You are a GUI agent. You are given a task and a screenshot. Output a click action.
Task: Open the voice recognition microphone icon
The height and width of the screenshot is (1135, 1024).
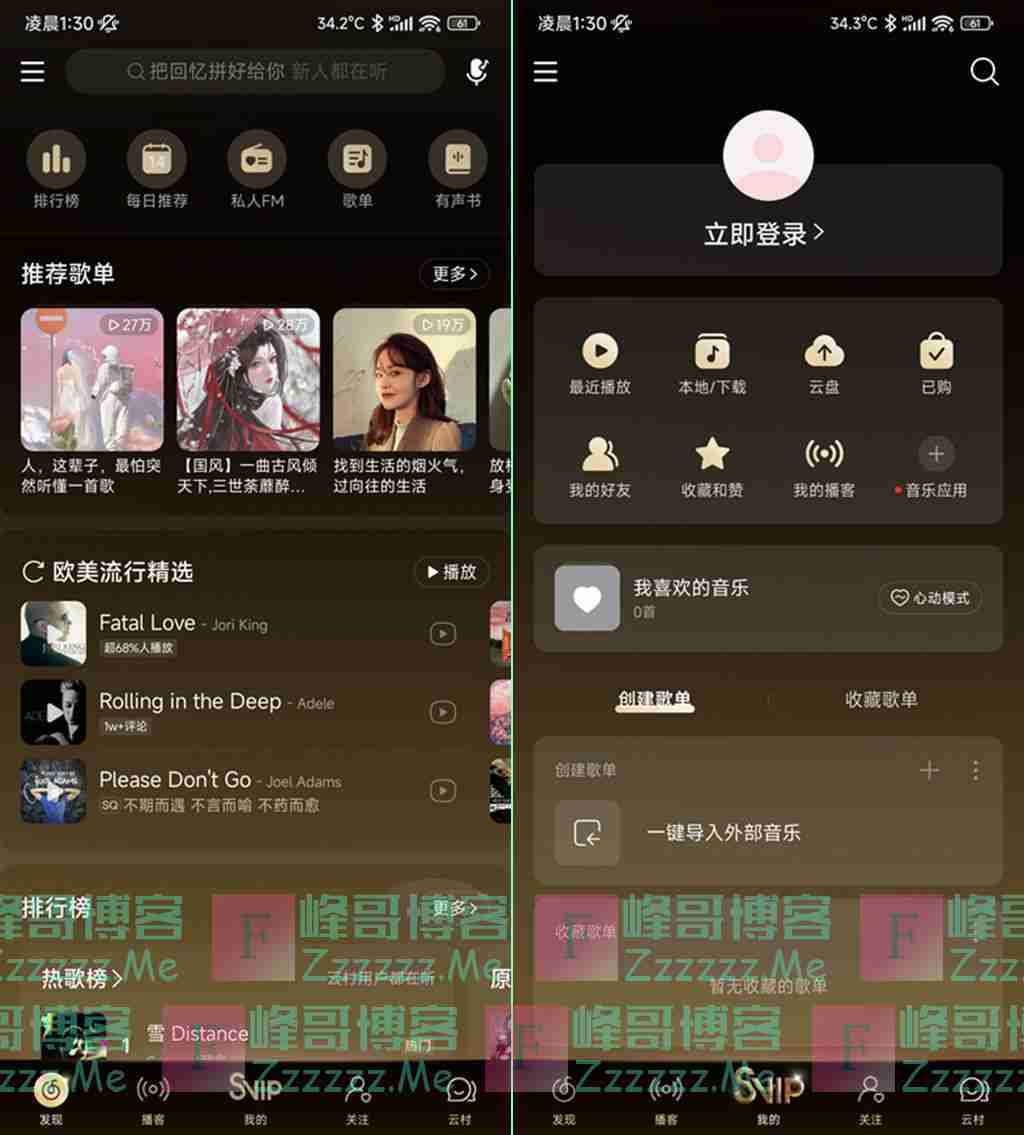477,71
